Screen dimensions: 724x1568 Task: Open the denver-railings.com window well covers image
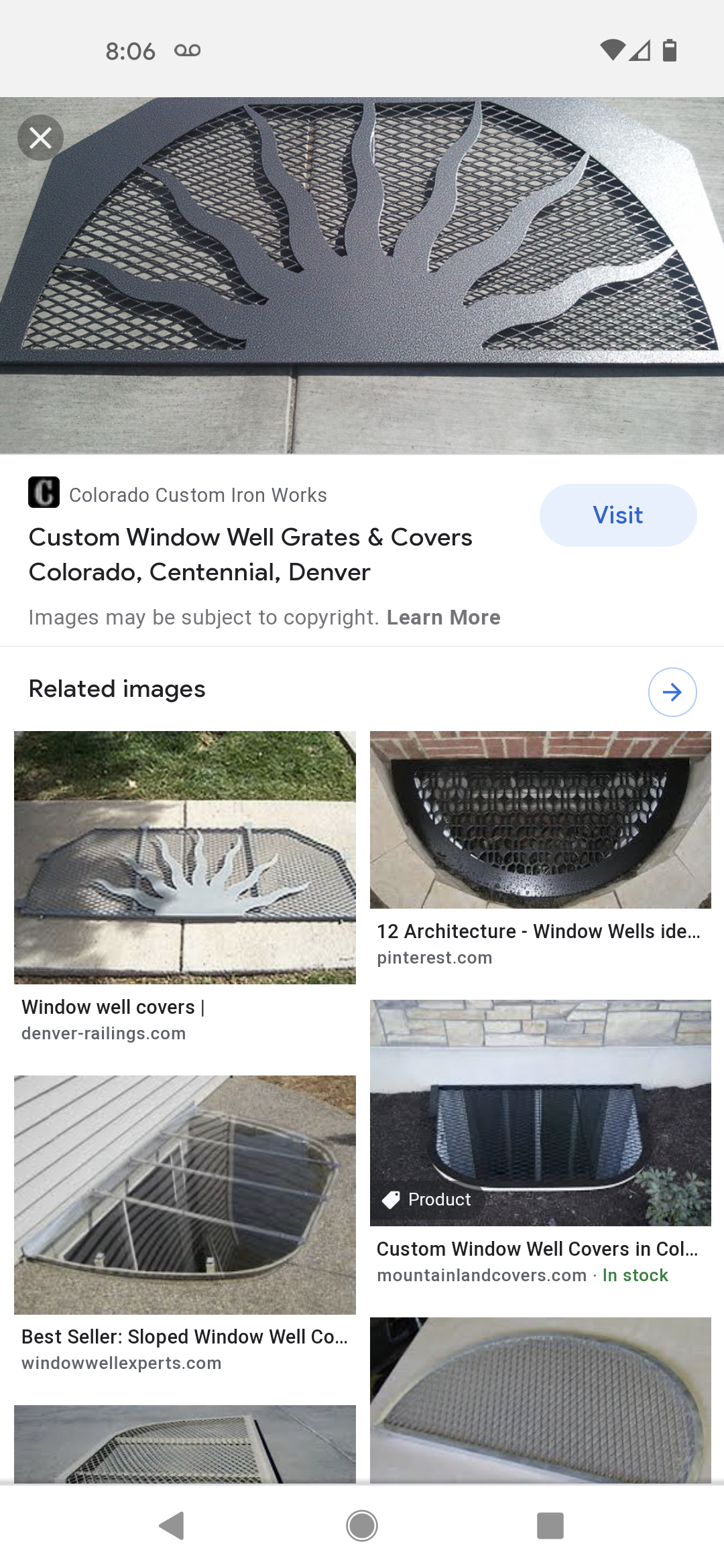coord(185,857)
